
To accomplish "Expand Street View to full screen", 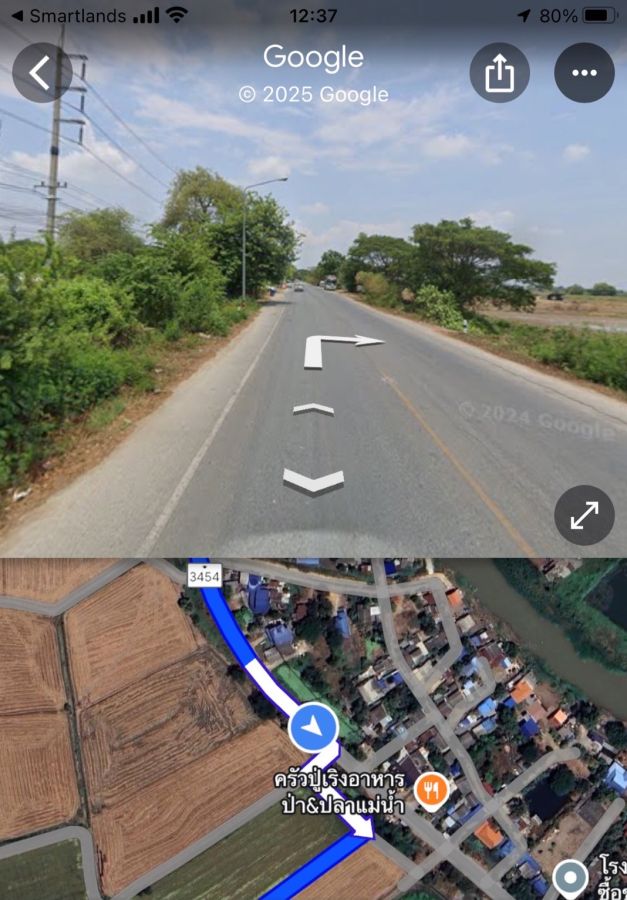I will tap(584, 516).
